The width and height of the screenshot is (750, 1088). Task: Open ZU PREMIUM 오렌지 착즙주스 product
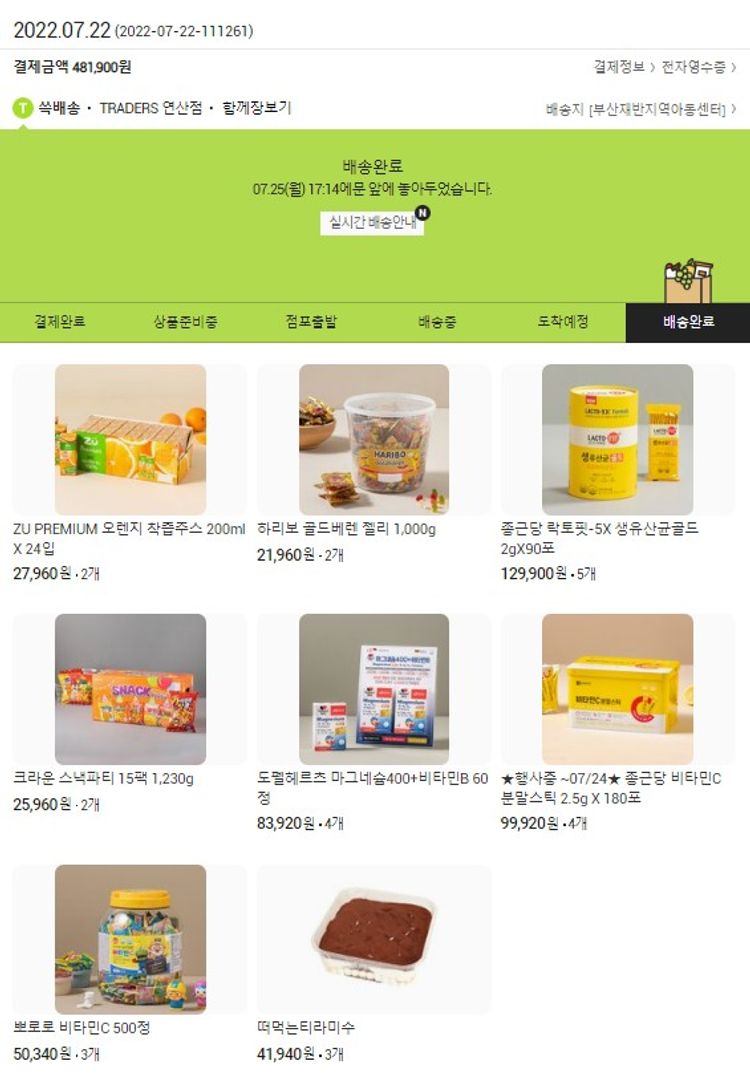tap(130, 440)
